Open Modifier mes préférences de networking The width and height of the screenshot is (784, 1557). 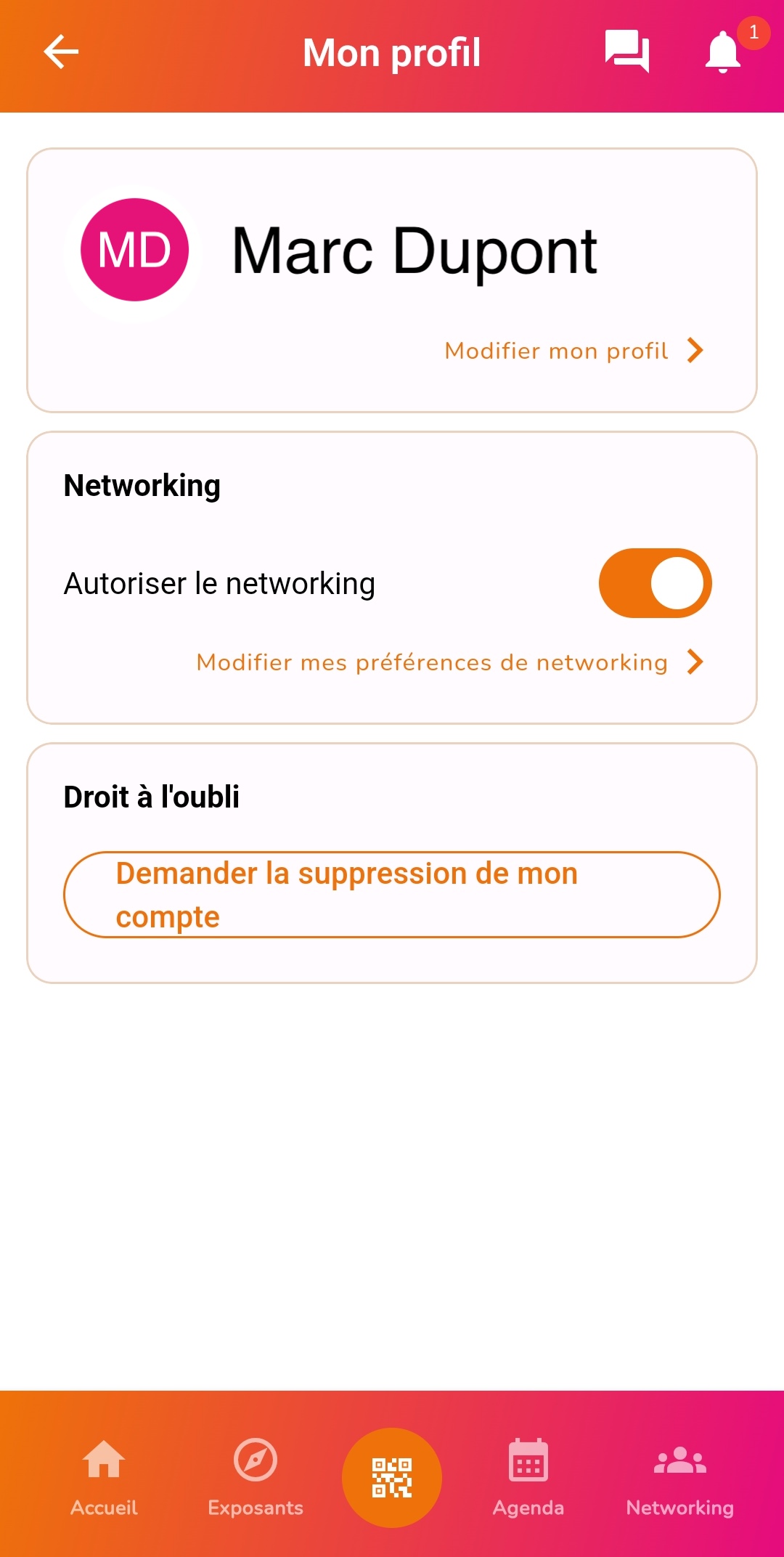click(450, 662)
